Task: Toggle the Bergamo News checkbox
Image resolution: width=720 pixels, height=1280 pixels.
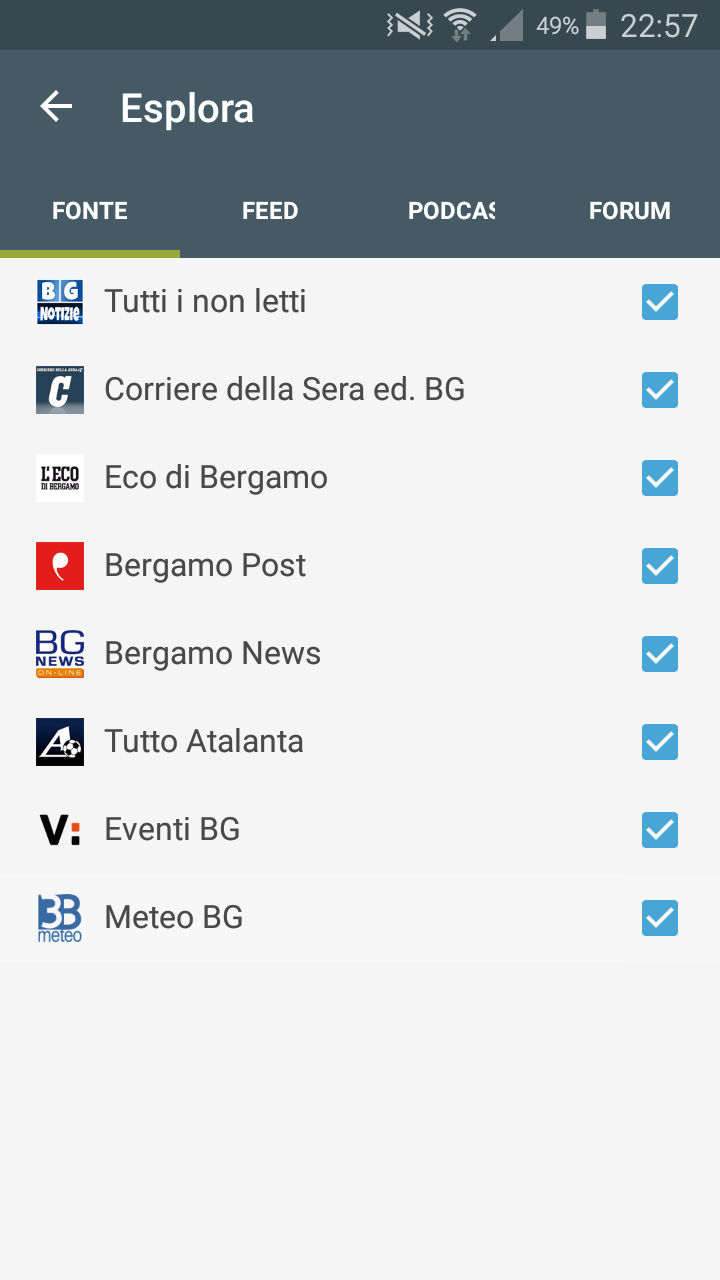Action: (x=660, y=654)
